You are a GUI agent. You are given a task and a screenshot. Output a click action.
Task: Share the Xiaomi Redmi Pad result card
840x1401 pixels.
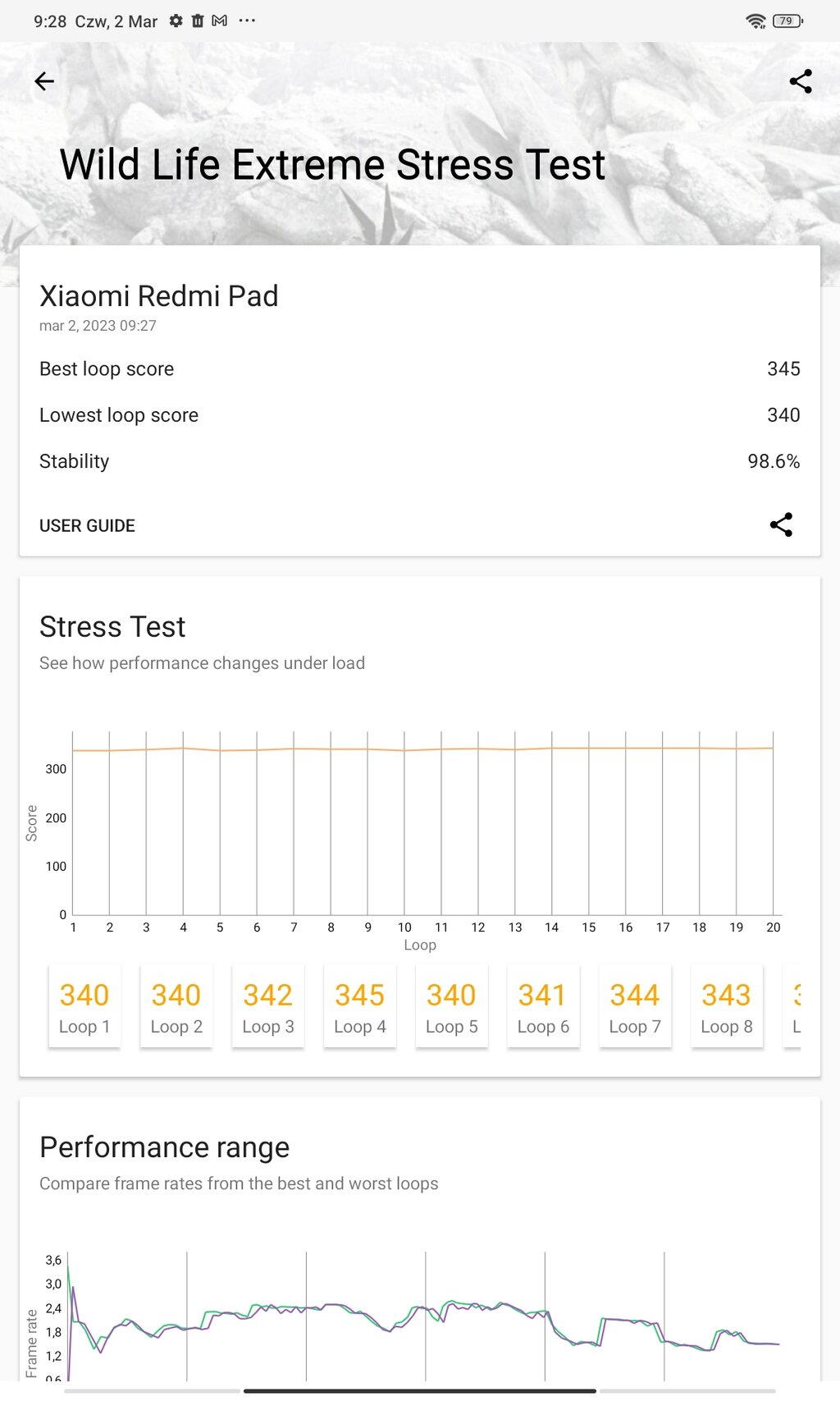(x=781, y=524)
